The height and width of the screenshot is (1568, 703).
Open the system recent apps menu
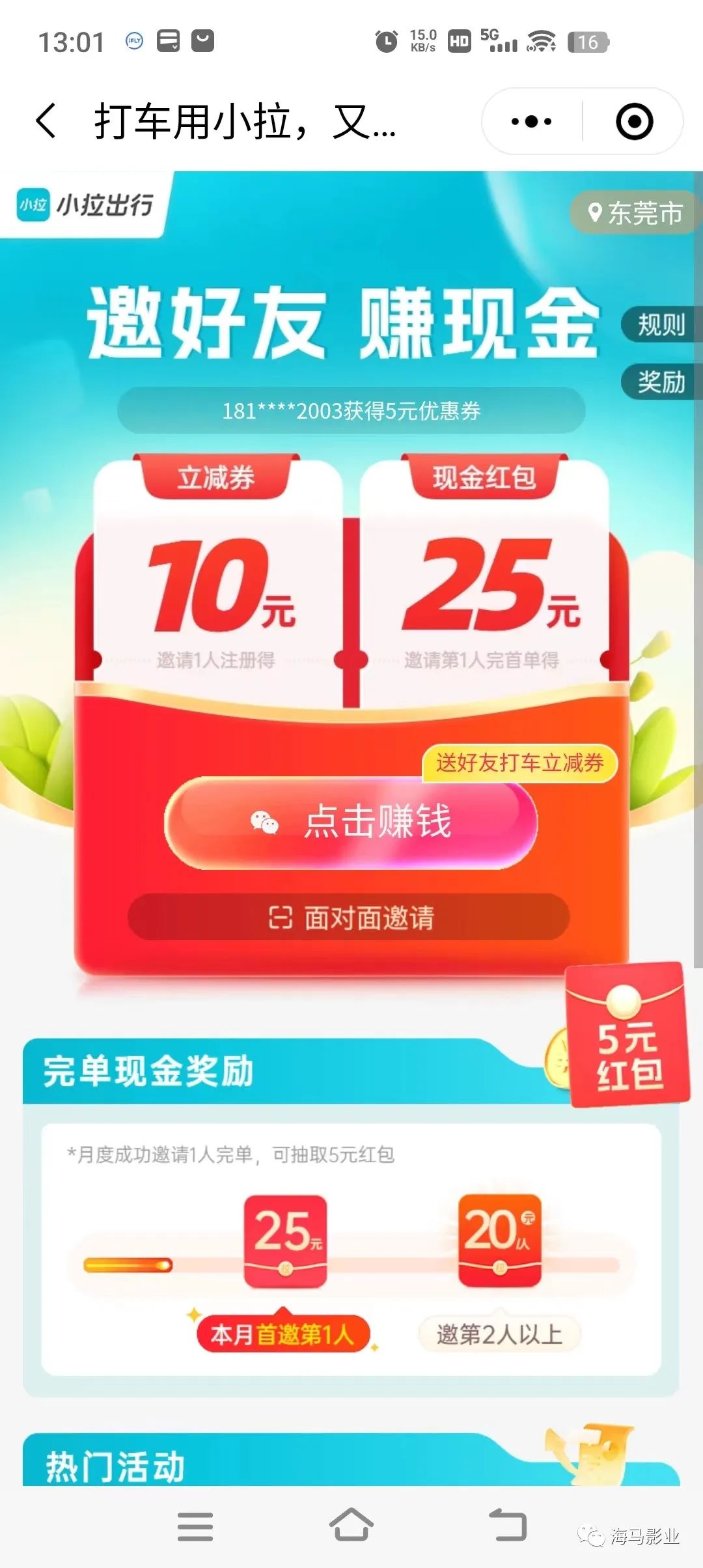tap(195, 1526)
